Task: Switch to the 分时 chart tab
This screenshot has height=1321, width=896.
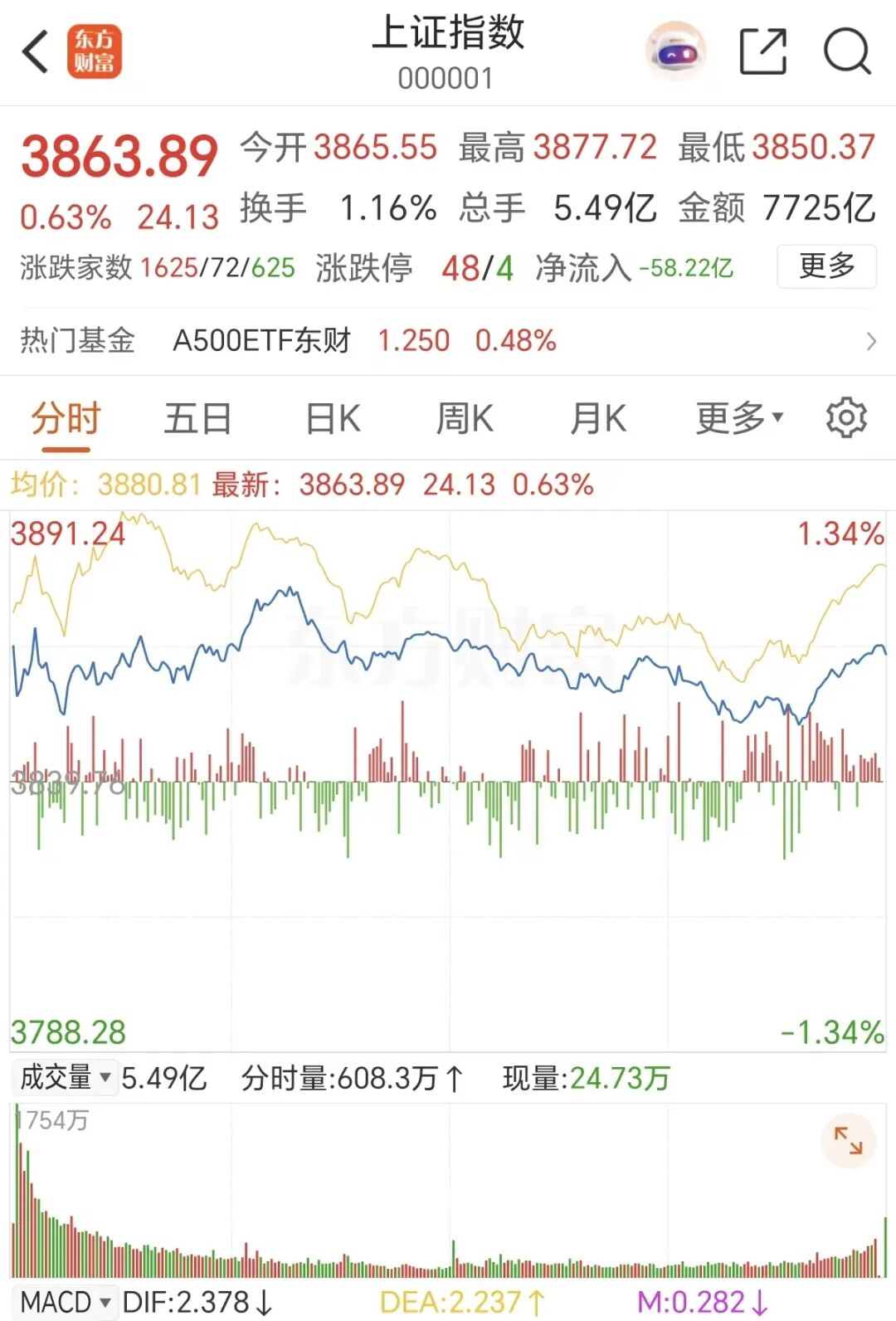Action: [x=66, y=418]
